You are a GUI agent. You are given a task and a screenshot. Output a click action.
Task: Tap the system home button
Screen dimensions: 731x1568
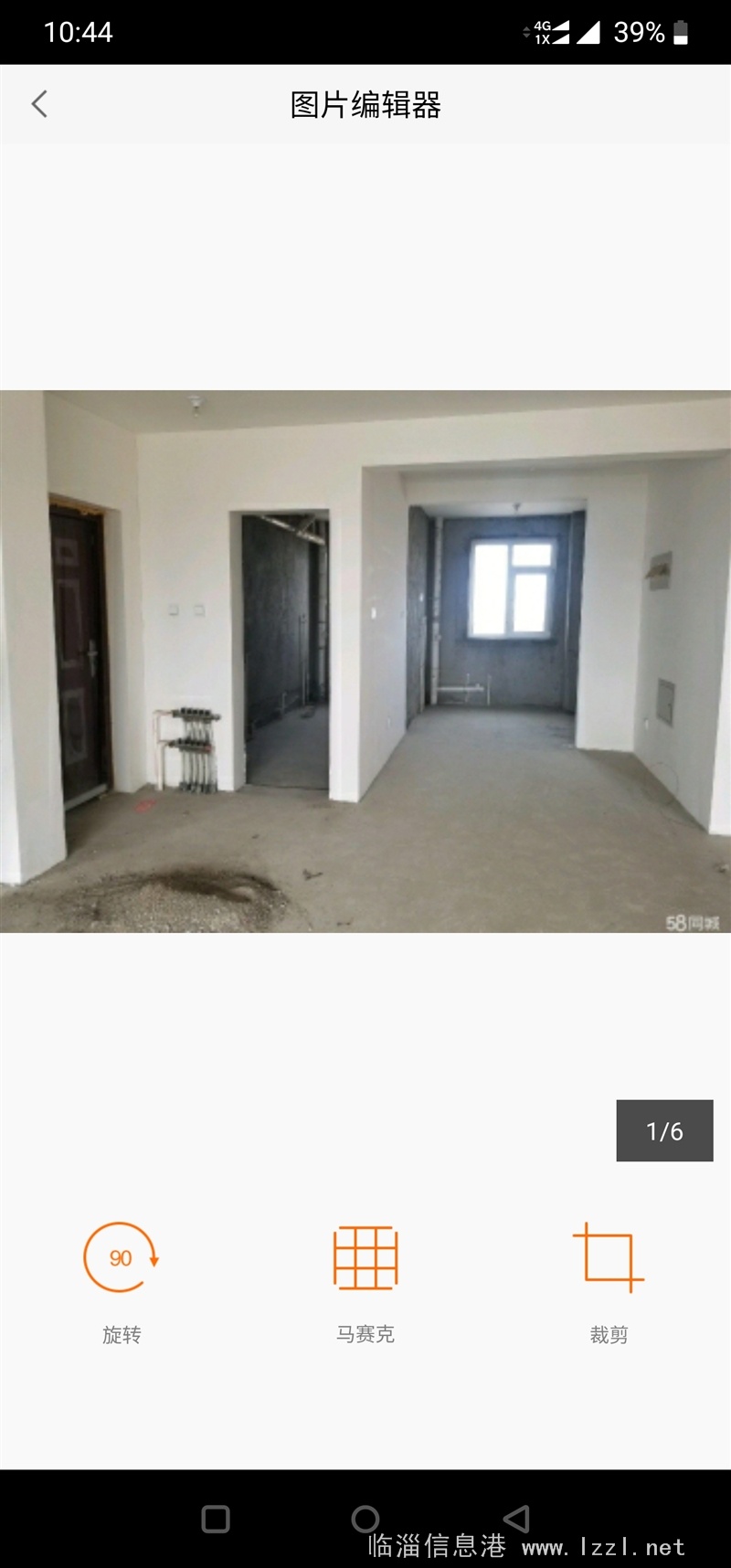[x=365, y=1519]
